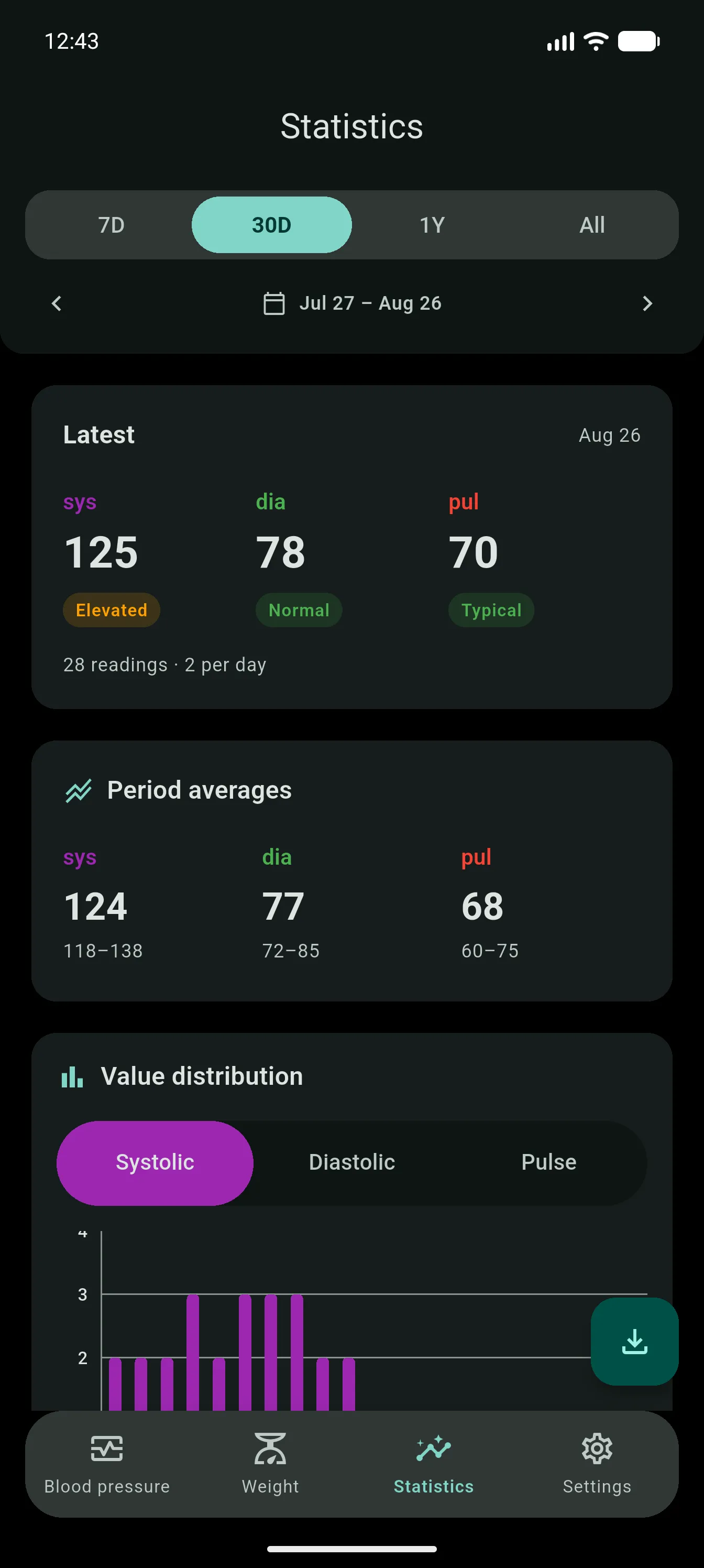This screenshot has width=704, height=1568.
Task: Select the 7D time range
Action: click(x=112, y=225)
